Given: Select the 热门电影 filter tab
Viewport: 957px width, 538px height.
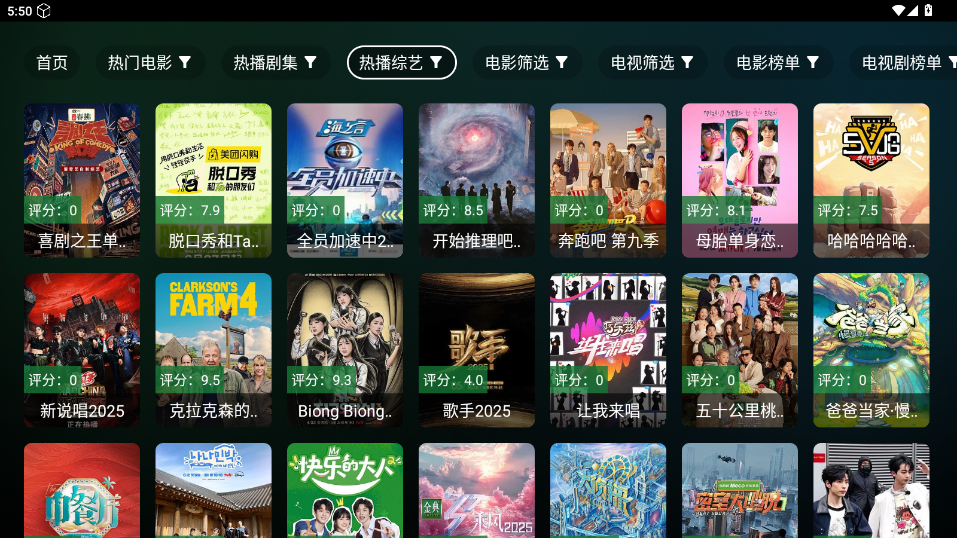Looking at the screenshot, I should point(150,62).
